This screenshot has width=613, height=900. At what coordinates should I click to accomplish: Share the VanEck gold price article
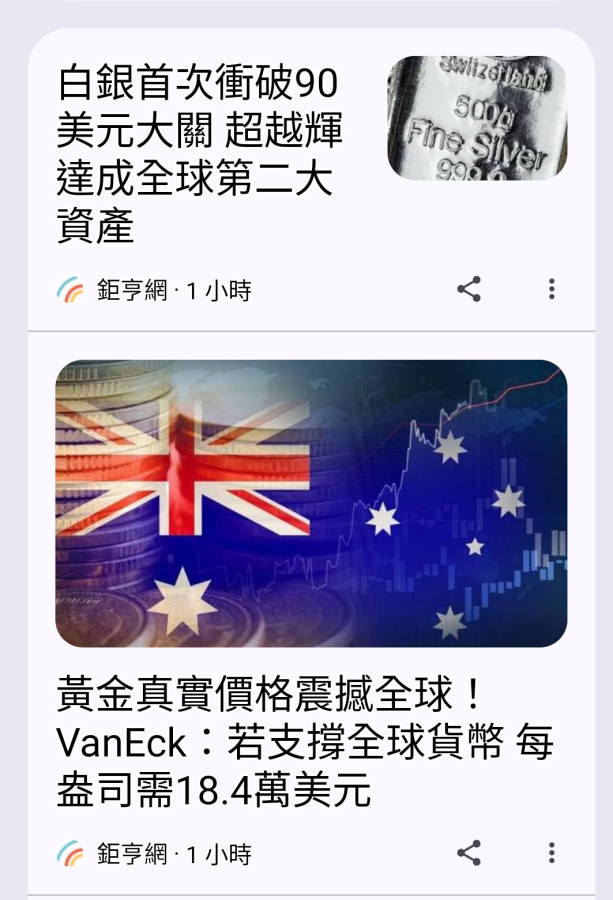click(x=469, y=853)
